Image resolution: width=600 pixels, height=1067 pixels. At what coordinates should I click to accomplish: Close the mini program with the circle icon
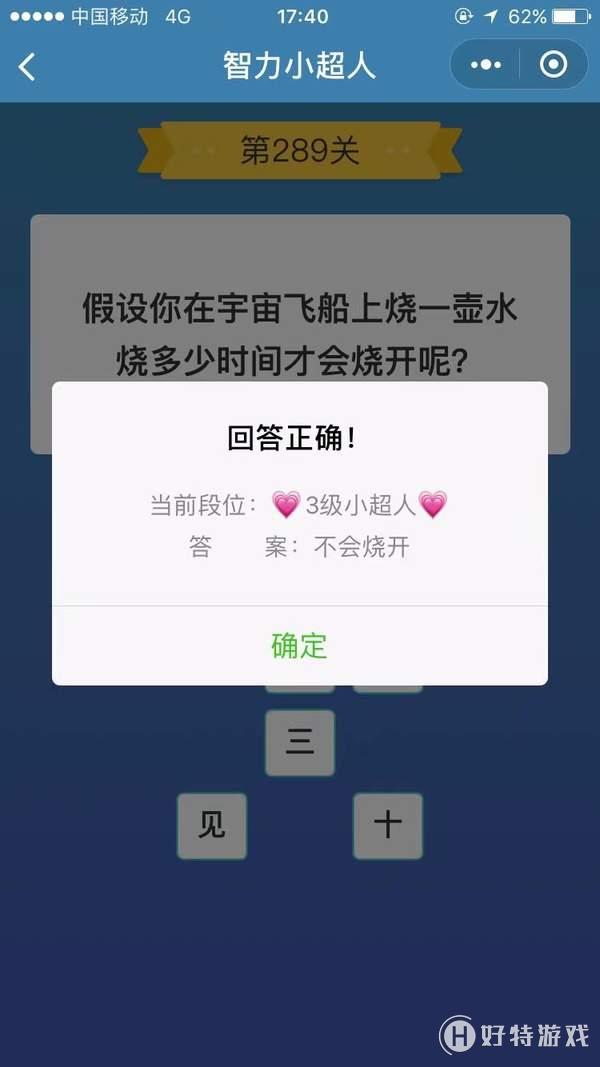[x=553, y=65]
